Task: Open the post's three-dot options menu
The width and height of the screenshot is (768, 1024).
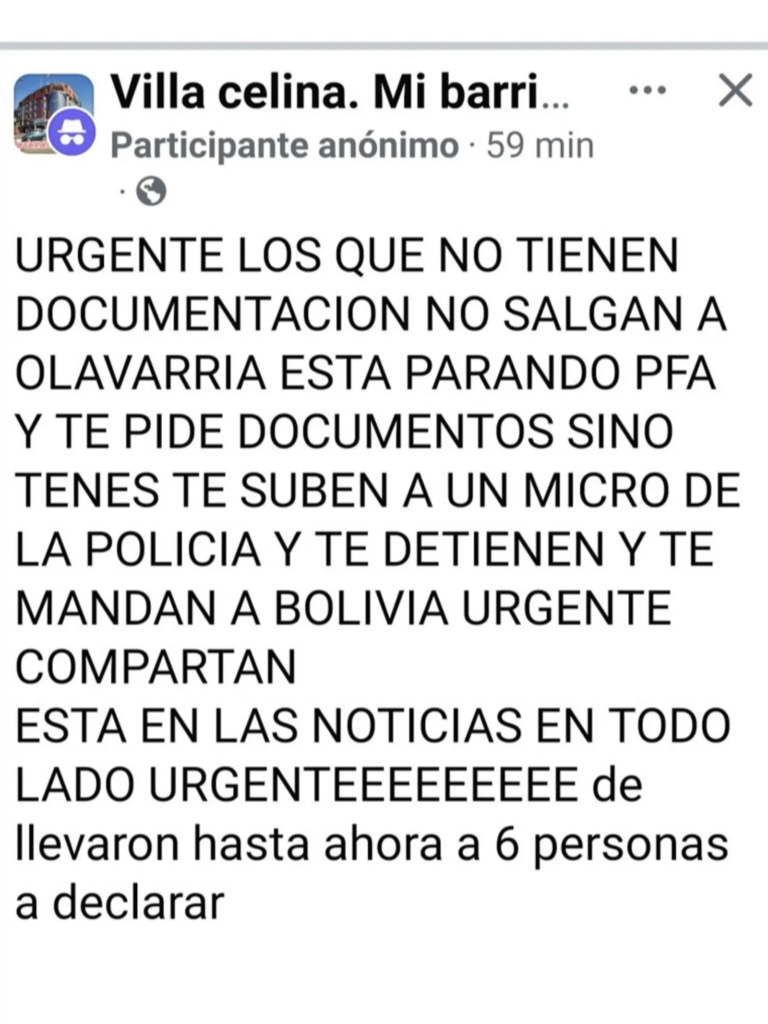Action: [x=647, y=90]
